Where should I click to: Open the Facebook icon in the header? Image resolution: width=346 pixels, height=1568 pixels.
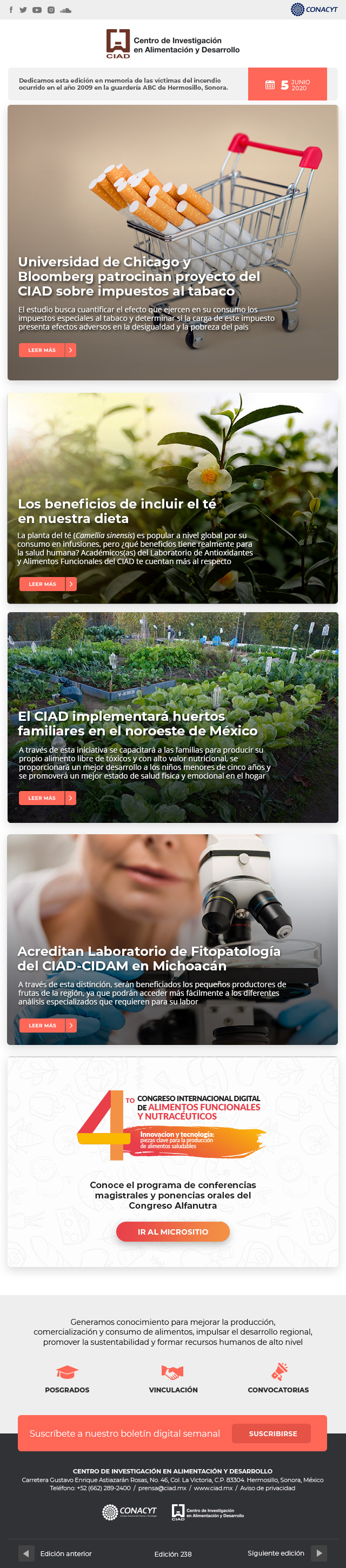click(11, 10)
